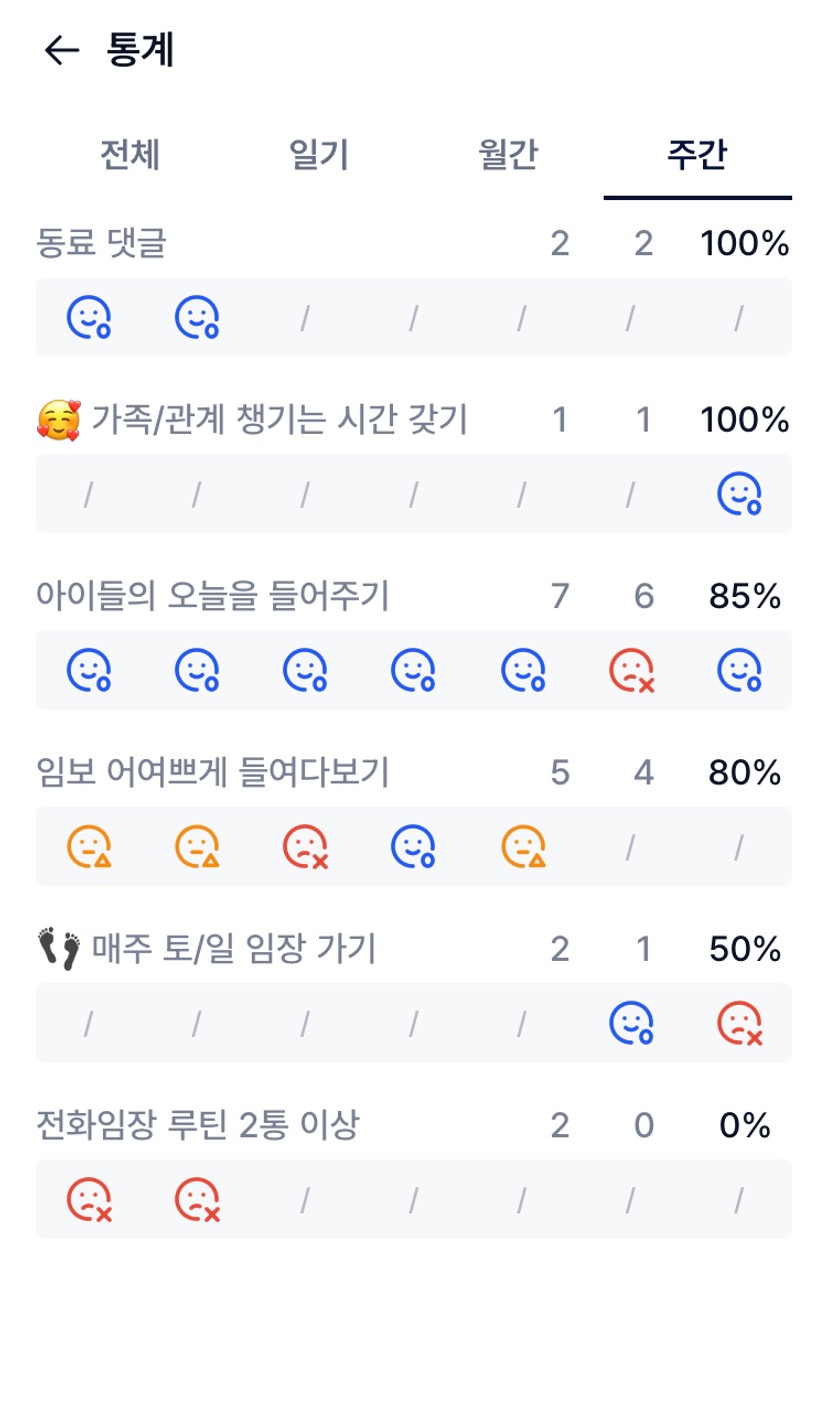
Task: Go back from the 통계 screen
Action: [x=61, y=51]
